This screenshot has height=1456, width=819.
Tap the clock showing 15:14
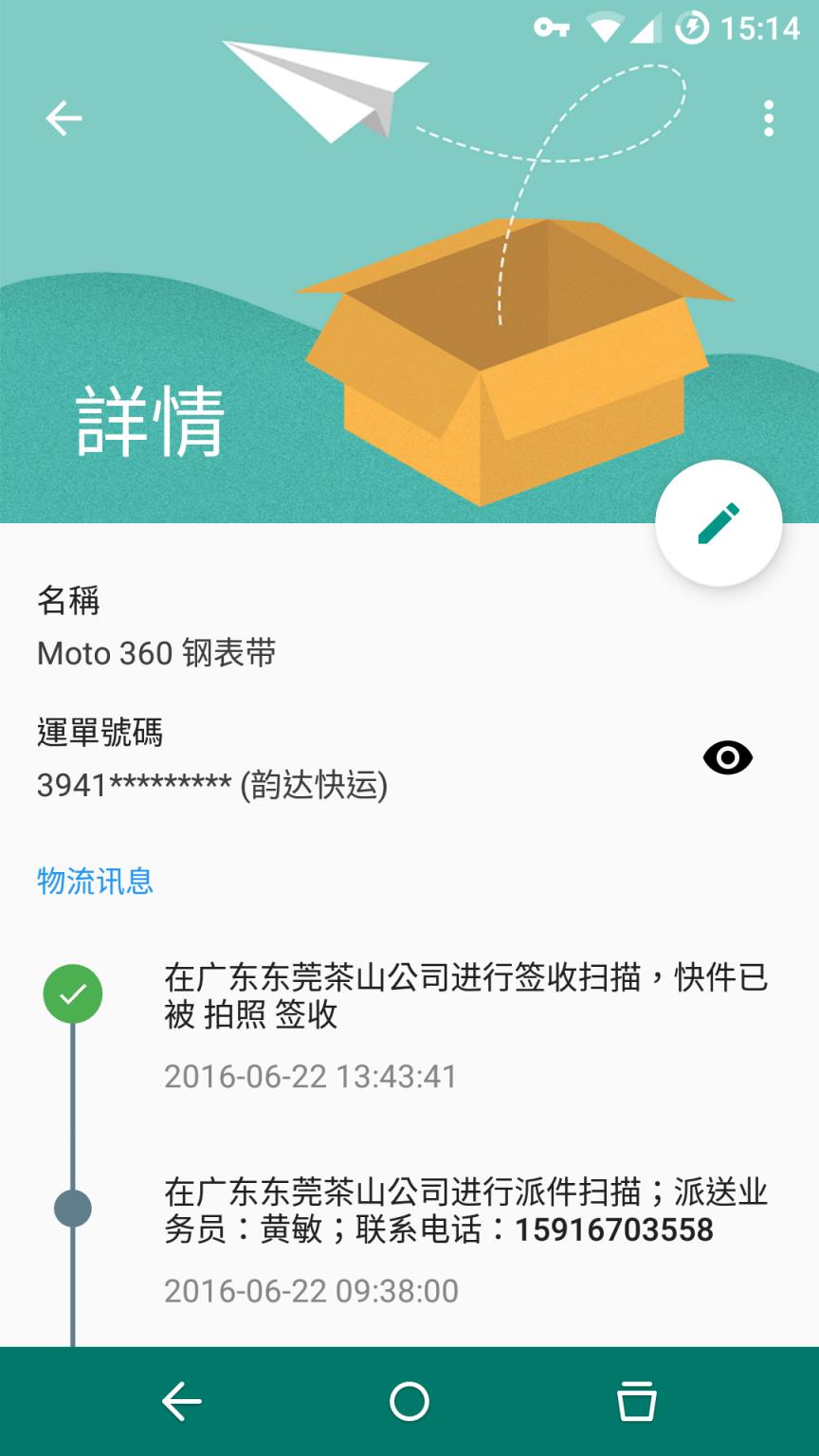(758, 28)
